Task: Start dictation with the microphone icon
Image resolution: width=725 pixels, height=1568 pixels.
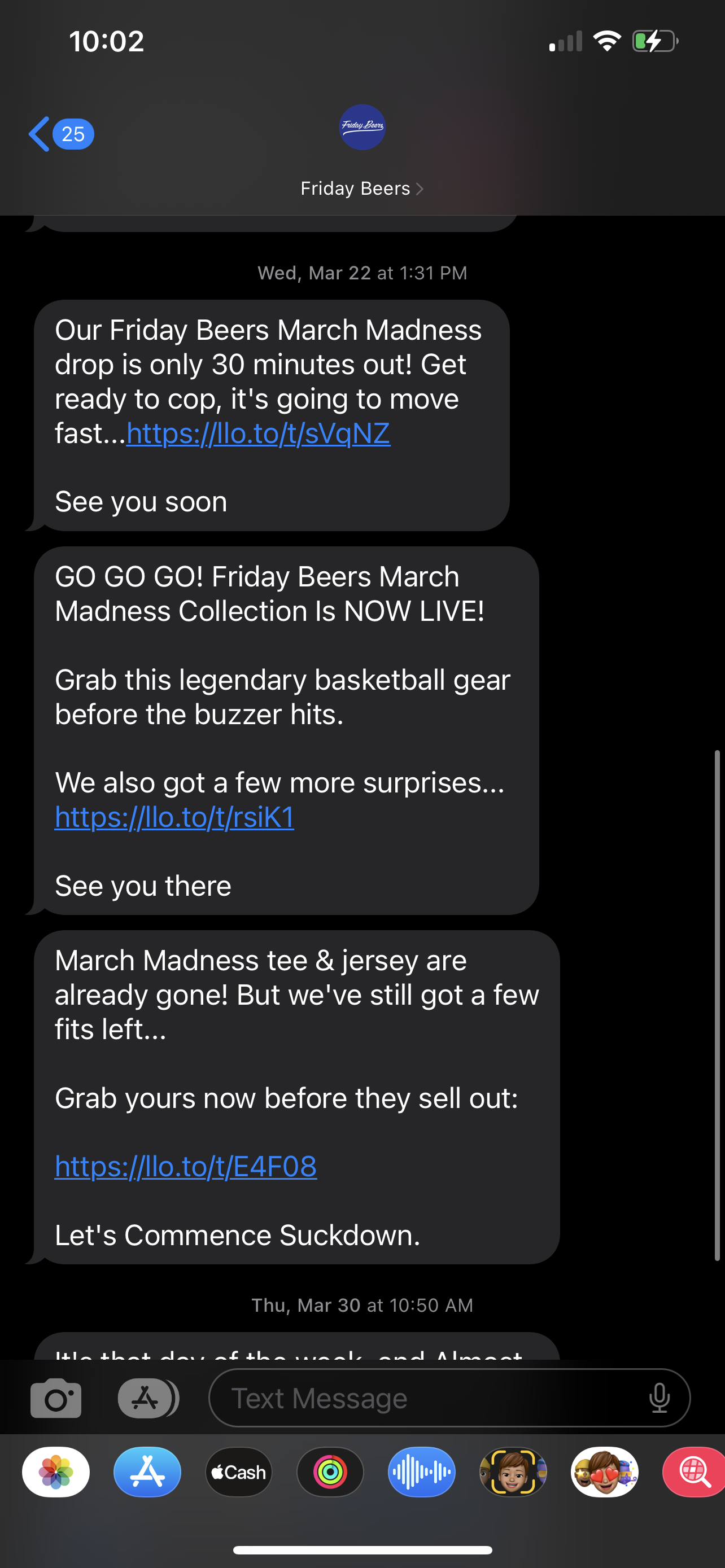Action: point(660,1398)
